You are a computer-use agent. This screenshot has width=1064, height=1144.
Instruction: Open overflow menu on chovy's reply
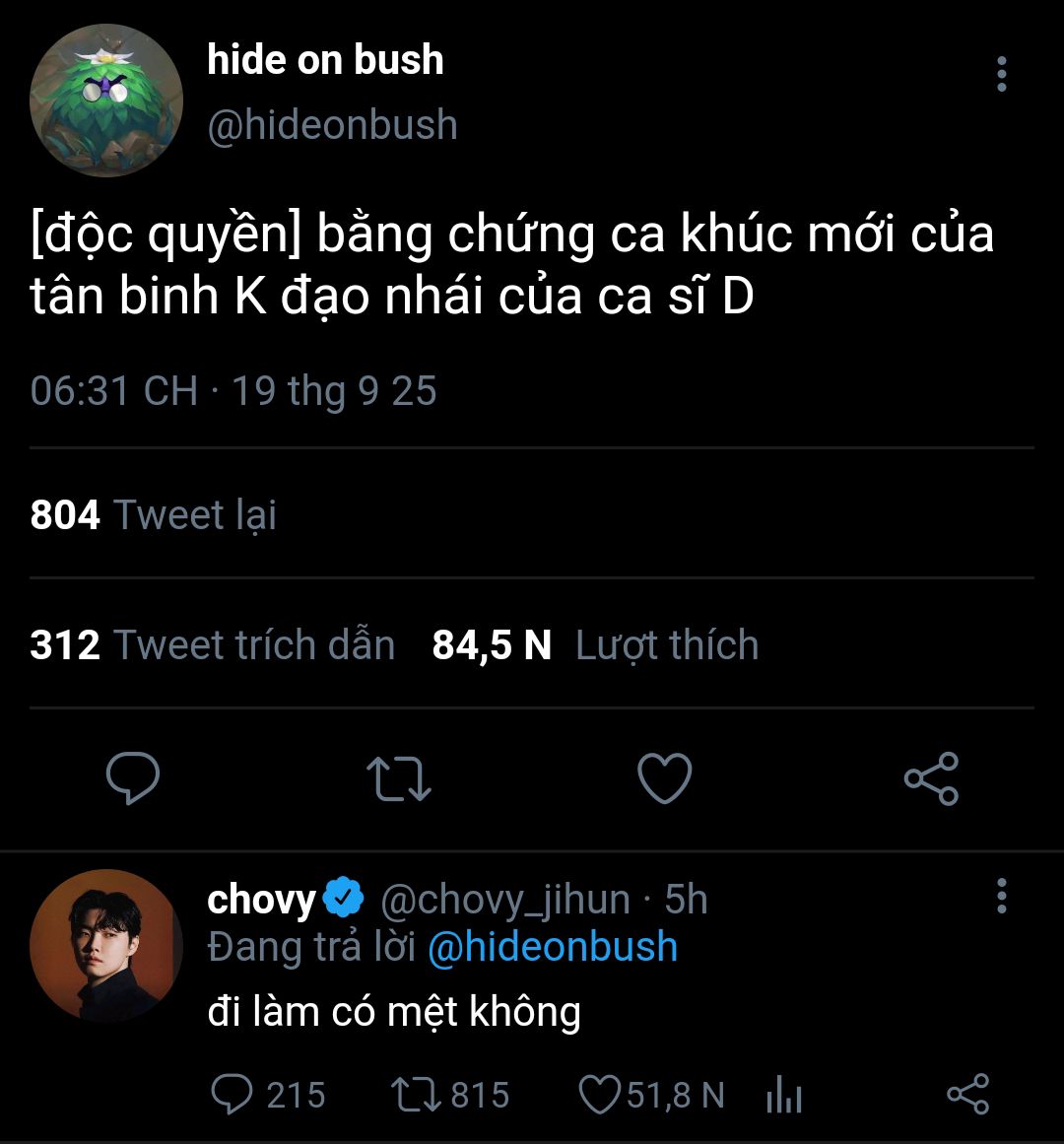pyautogui.click(x=1001, y=897)
